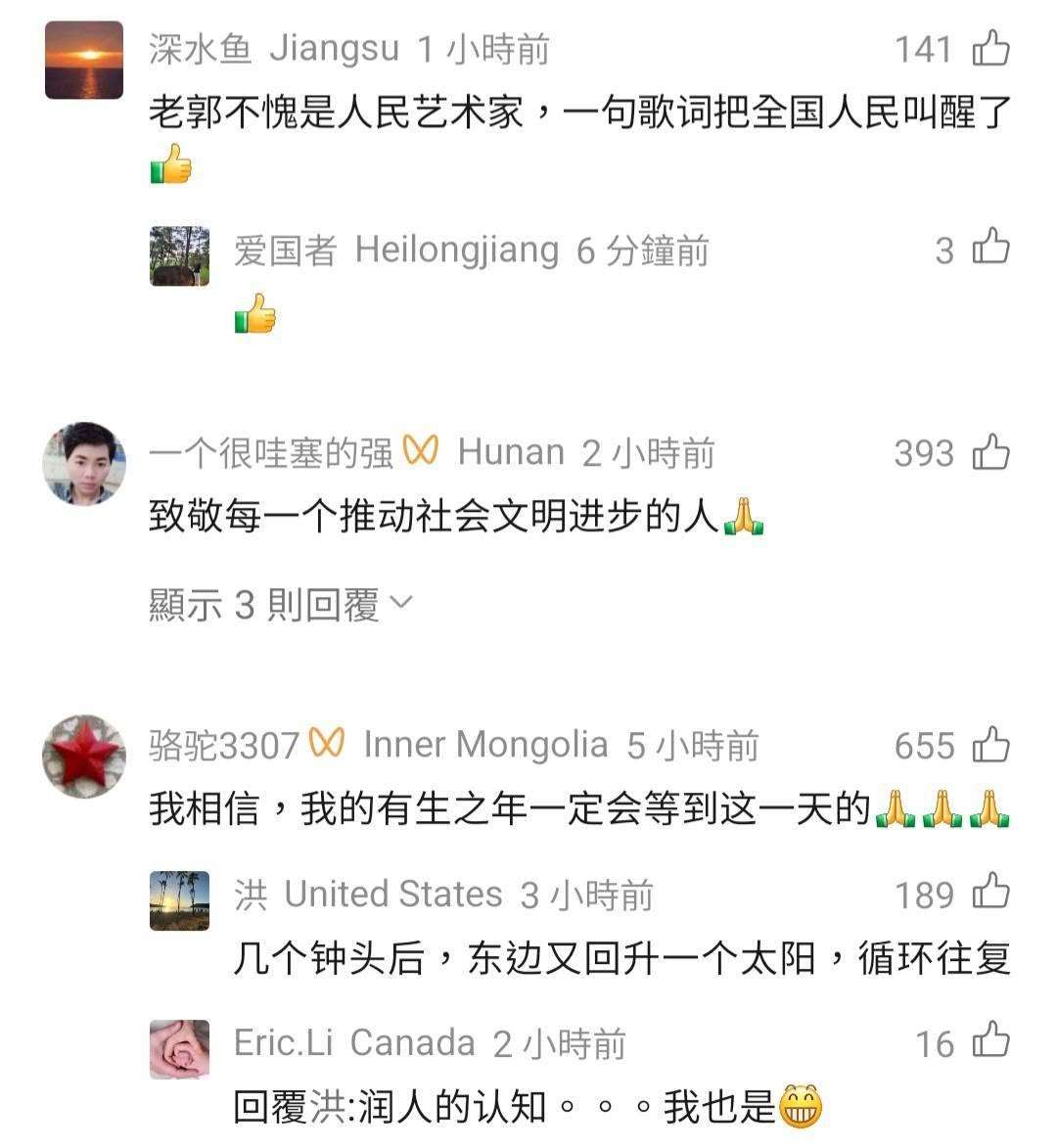Like the comment by 一个很哇塞的强

pyautogui.click(x=991, y=452)
